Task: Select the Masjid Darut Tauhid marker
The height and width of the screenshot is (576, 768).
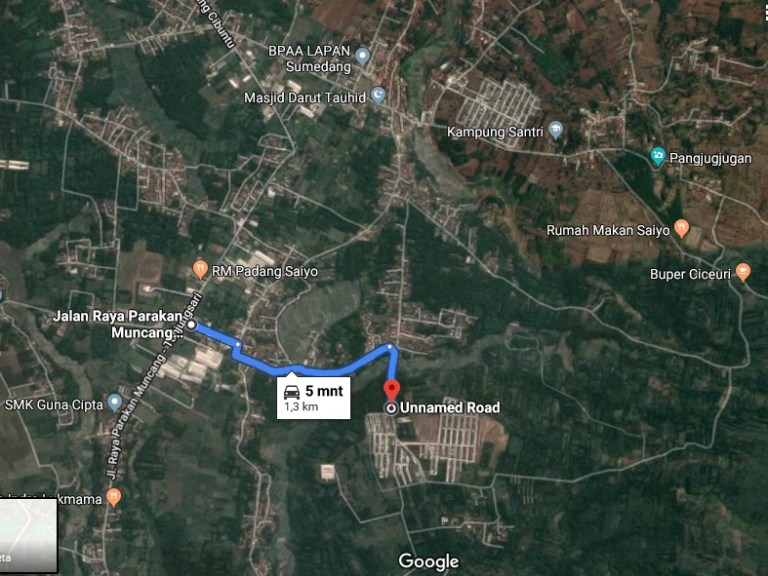Action: pos(377,96)
